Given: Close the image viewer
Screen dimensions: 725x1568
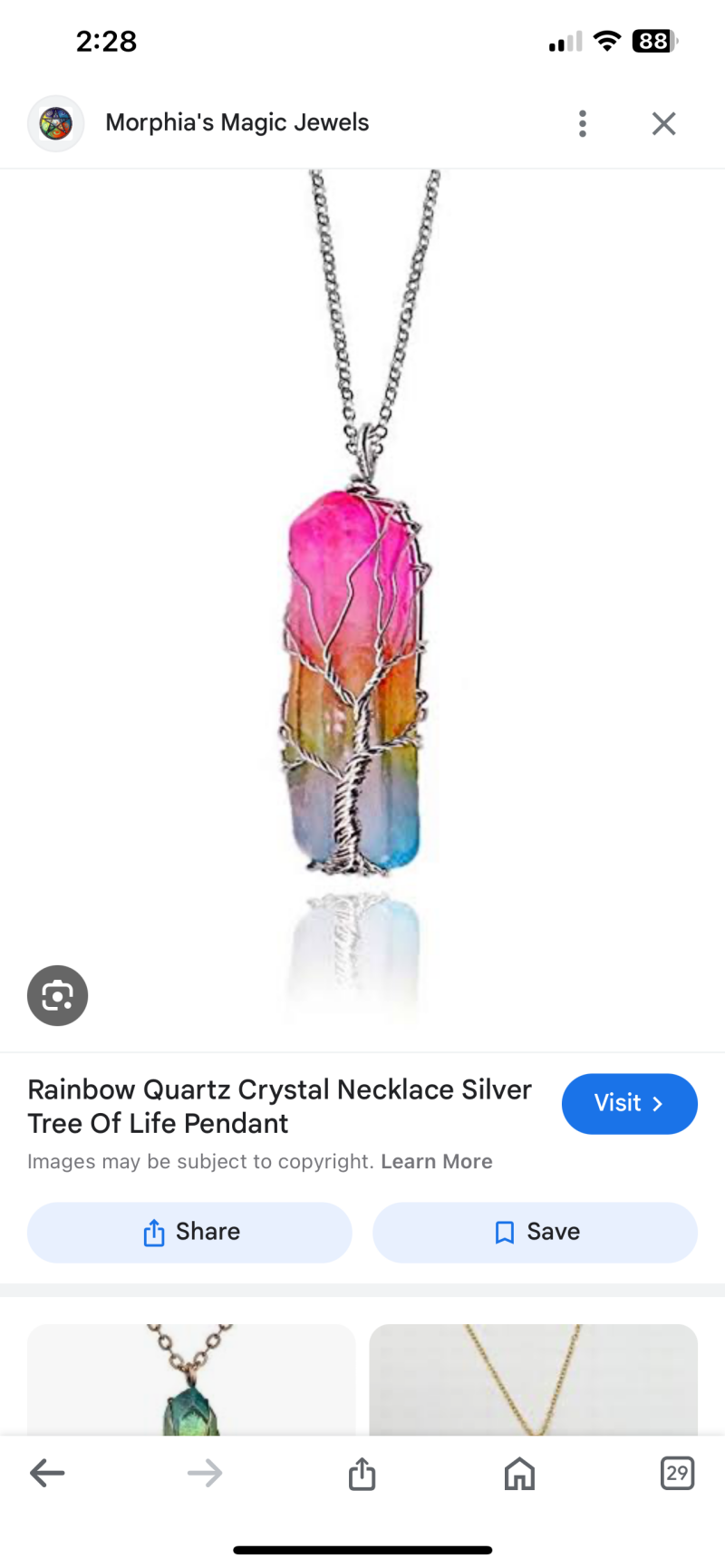Looking at the screenshot, I should (663, 123).
